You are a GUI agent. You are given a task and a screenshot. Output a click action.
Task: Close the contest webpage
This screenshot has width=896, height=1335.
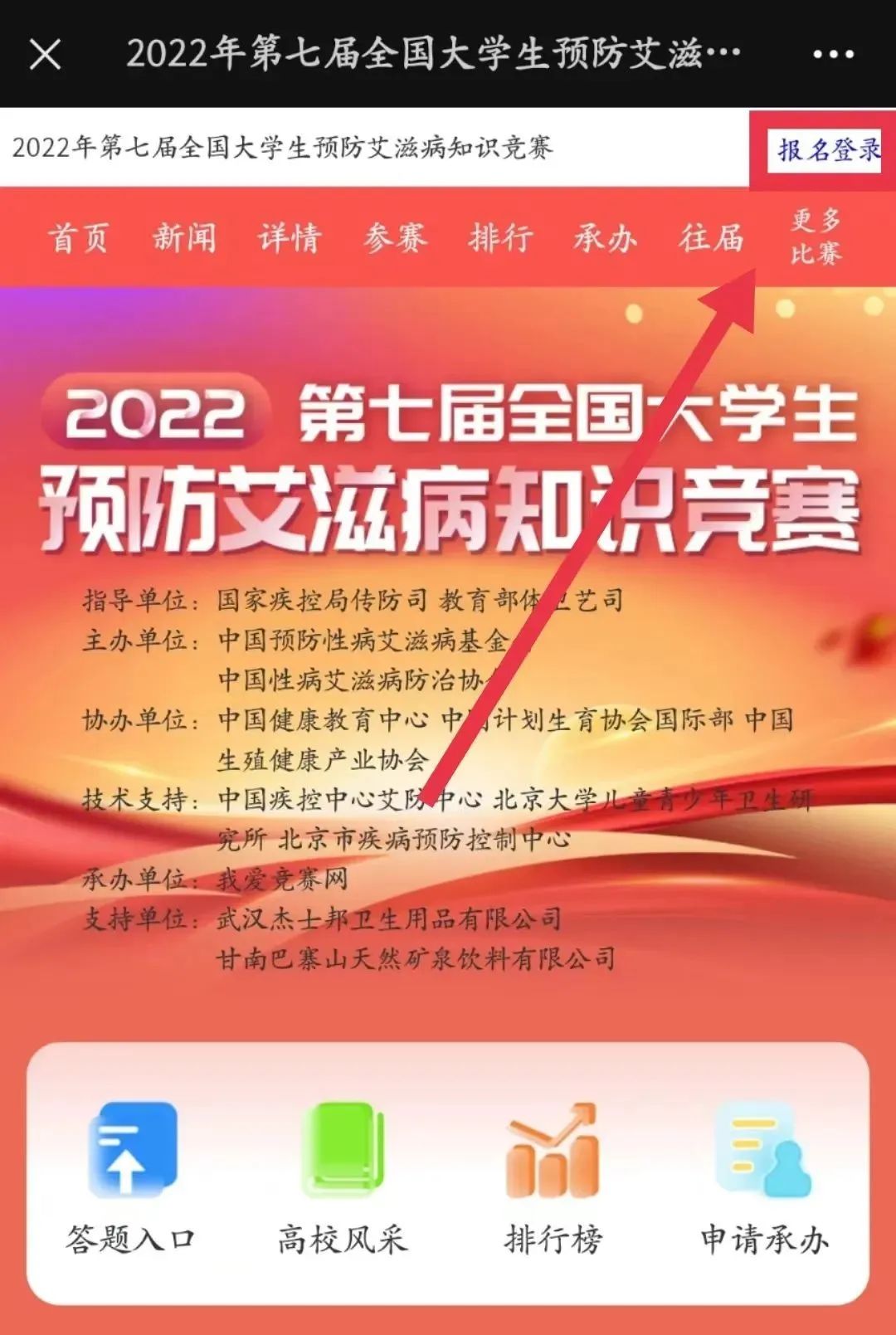point(45,55)
